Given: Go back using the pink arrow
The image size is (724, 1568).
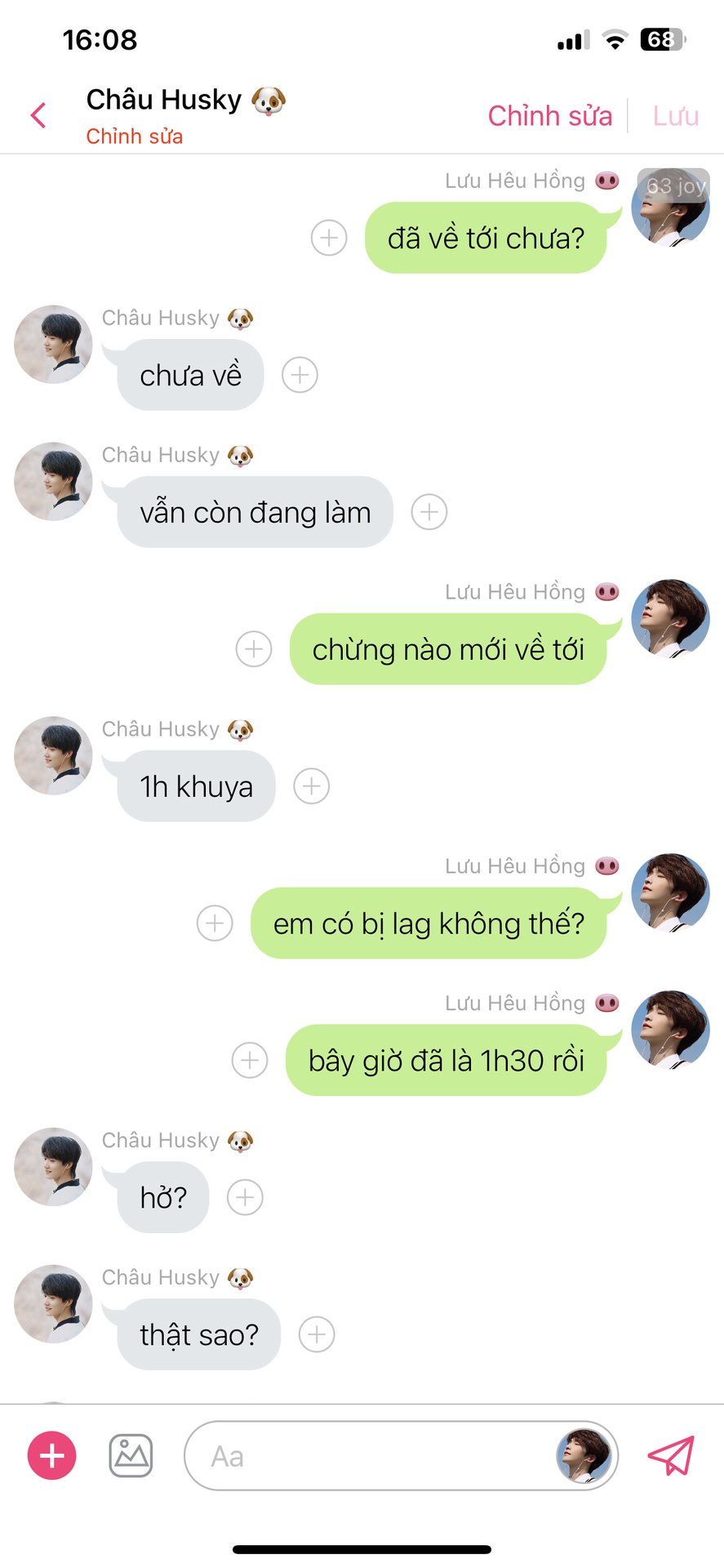Looking at the screenshot, I should coord(38,115).
